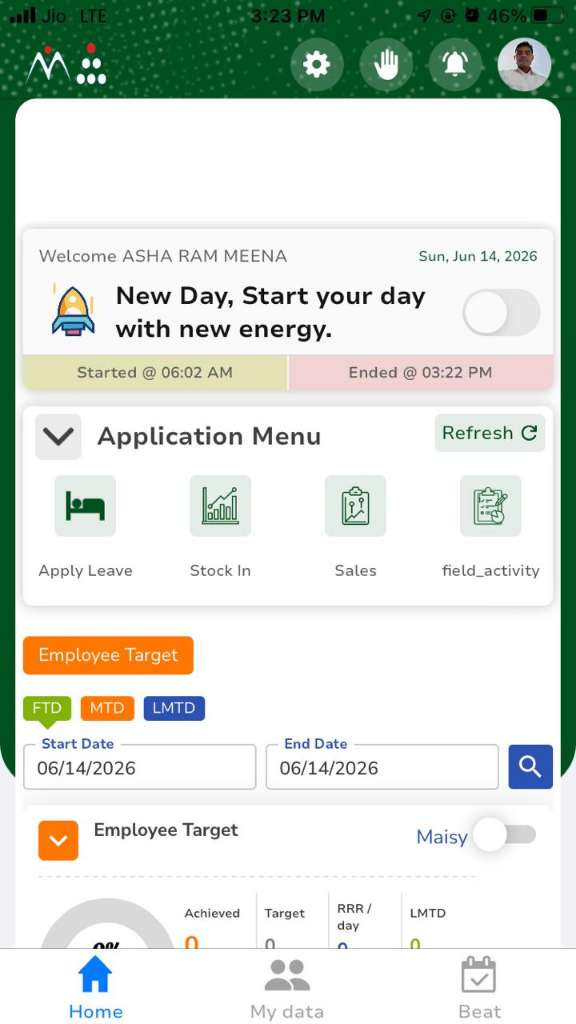Switch to the My data tab
Viewport: 576px width, 1024px height.
[287, 987]
